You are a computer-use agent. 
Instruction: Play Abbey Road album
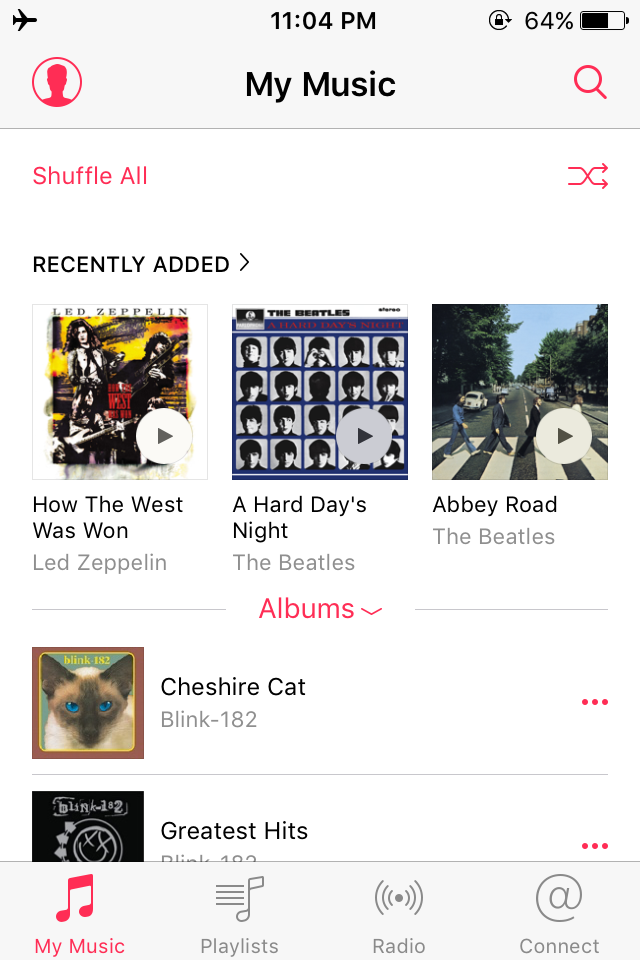pyautogui.click(x=564, y=436)
